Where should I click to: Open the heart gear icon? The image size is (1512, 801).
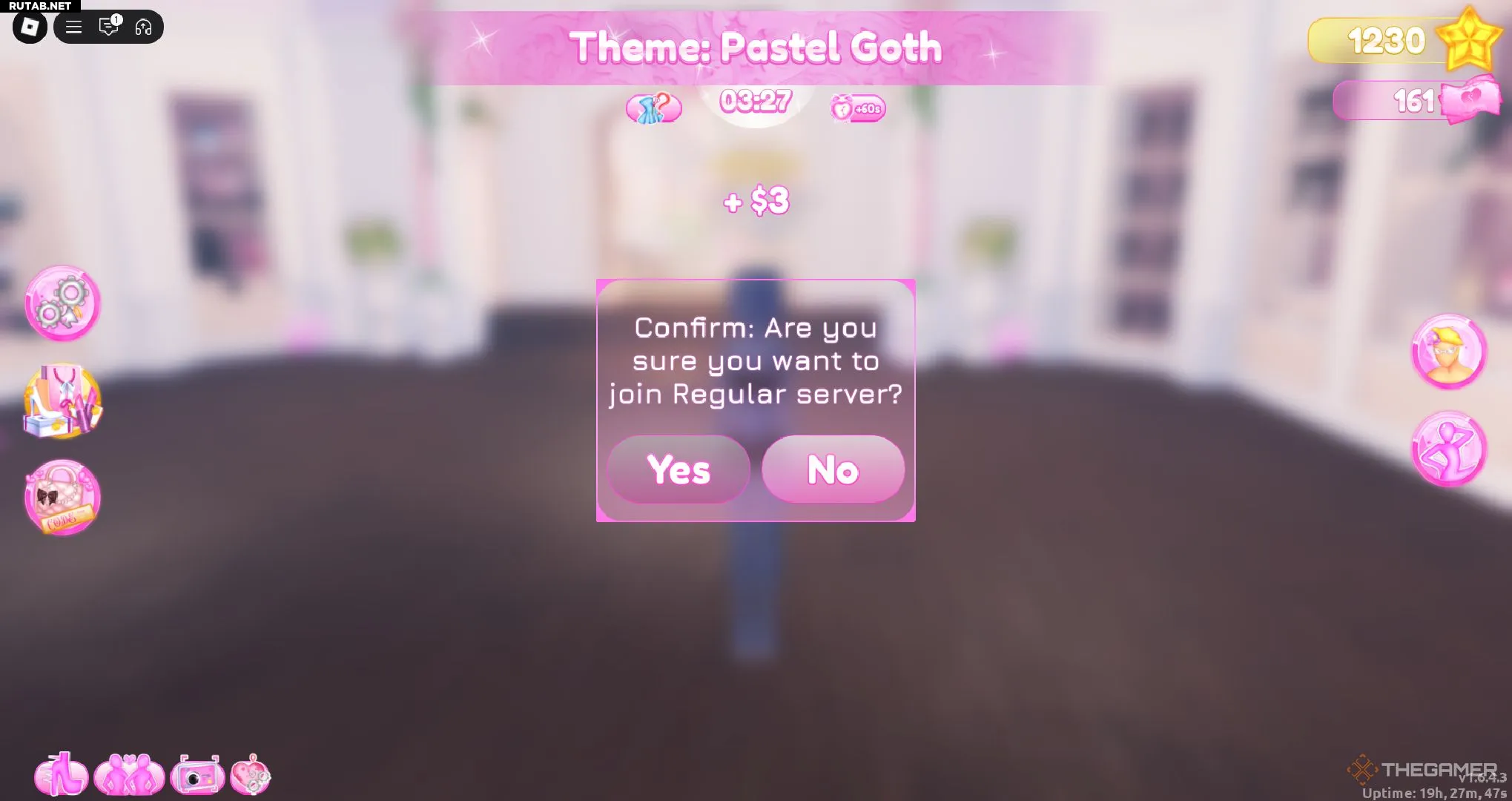point(251,775)
